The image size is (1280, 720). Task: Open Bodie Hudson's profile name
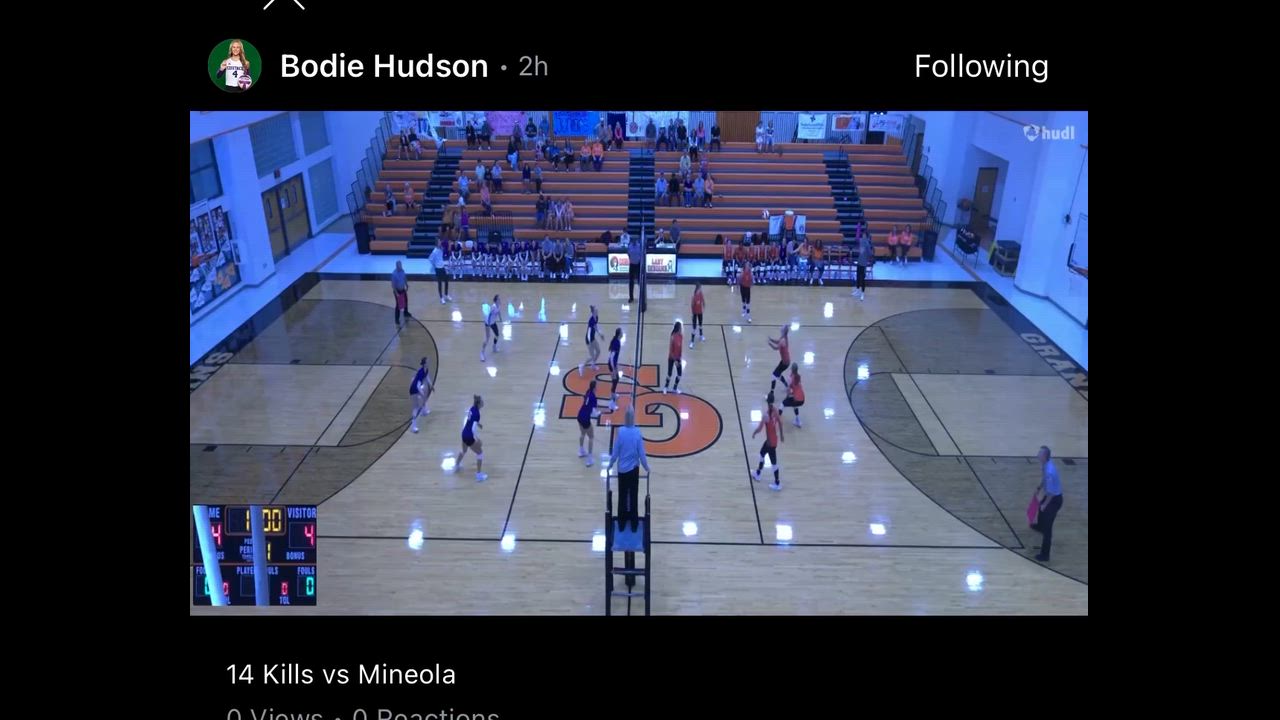click(383, 66)
